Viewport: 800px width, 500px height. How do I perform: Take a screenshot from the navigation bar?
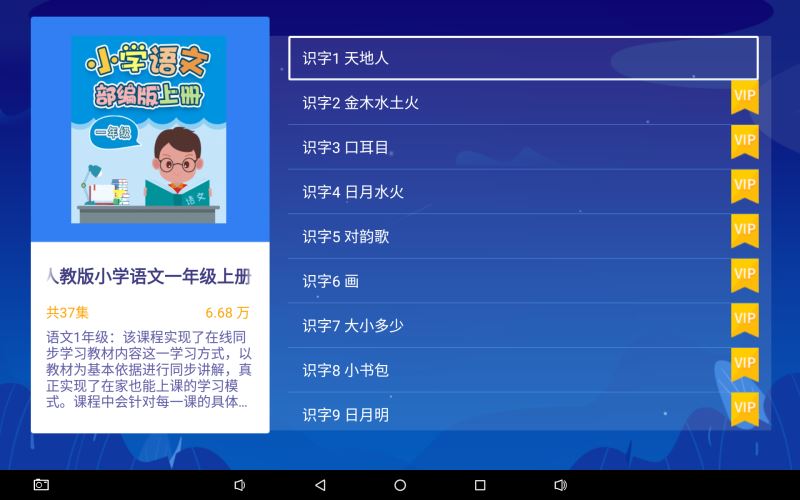[x=41, y=485]
